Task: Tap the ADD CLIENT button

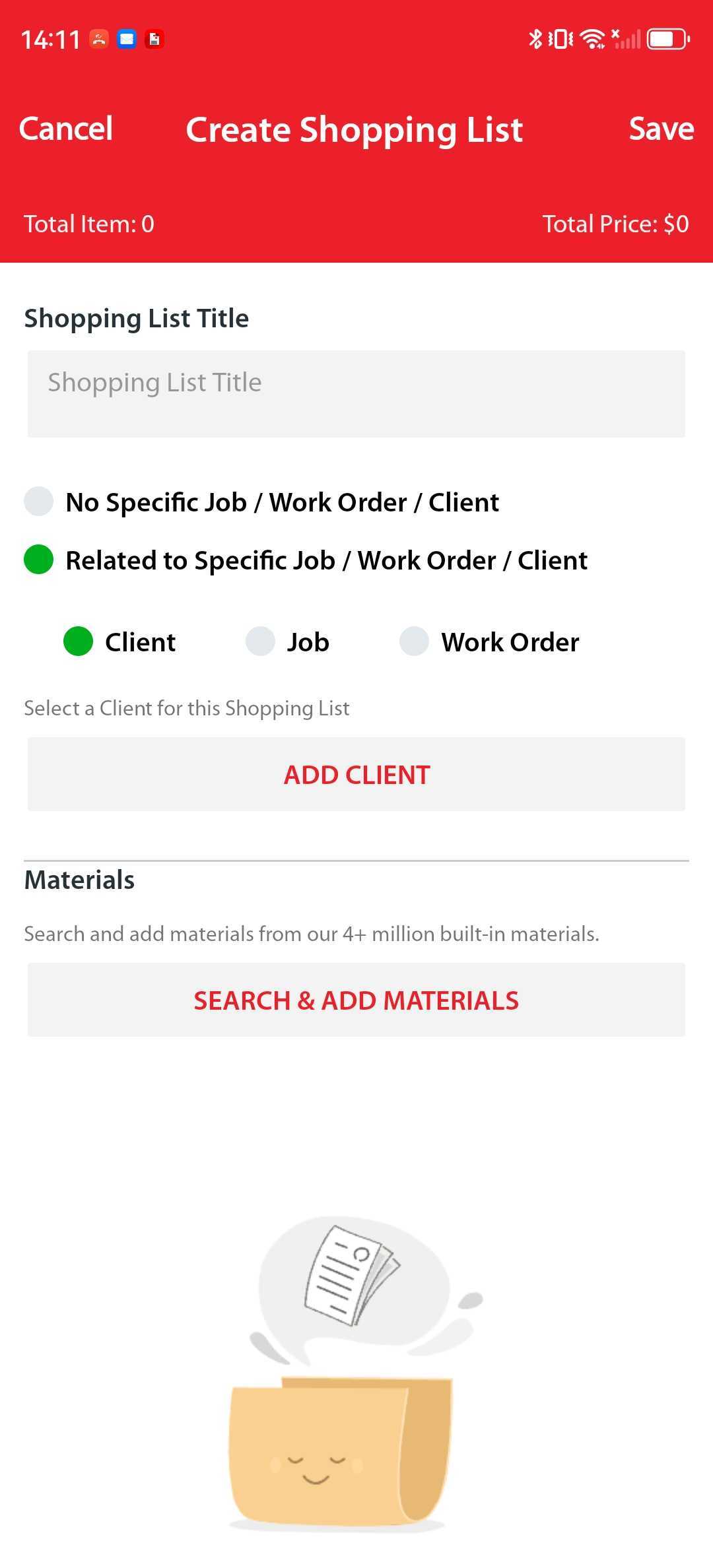Action: (356, 774)
